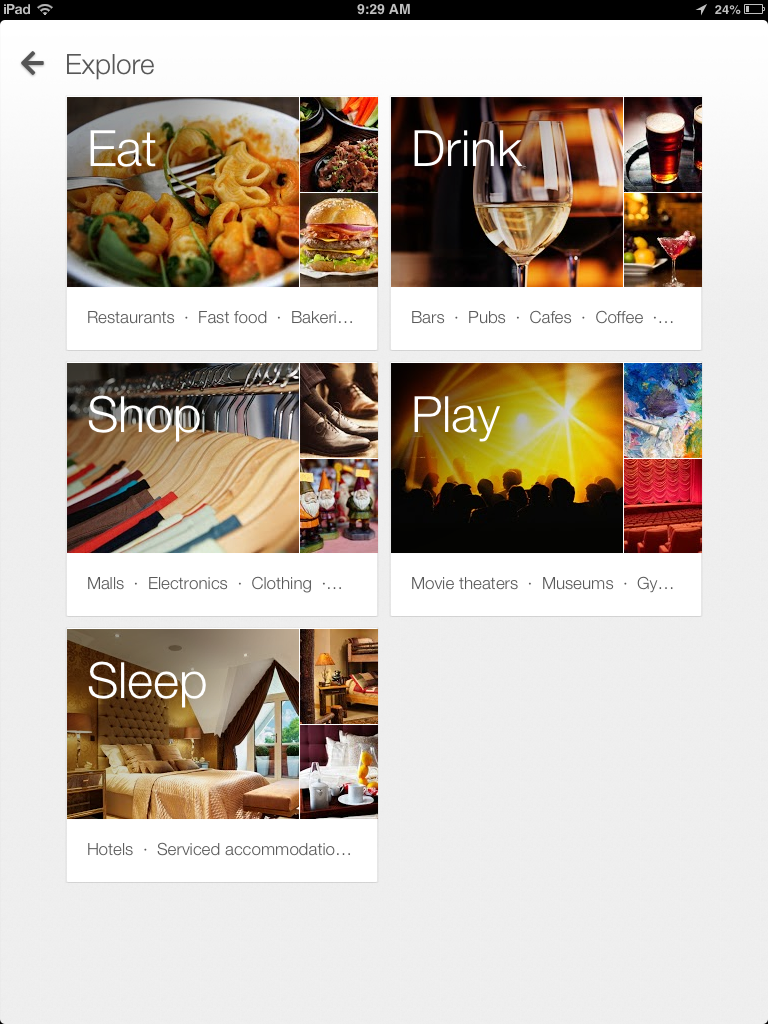
Task: Choose Museums under Play
Action: click(x=577, y=583)
